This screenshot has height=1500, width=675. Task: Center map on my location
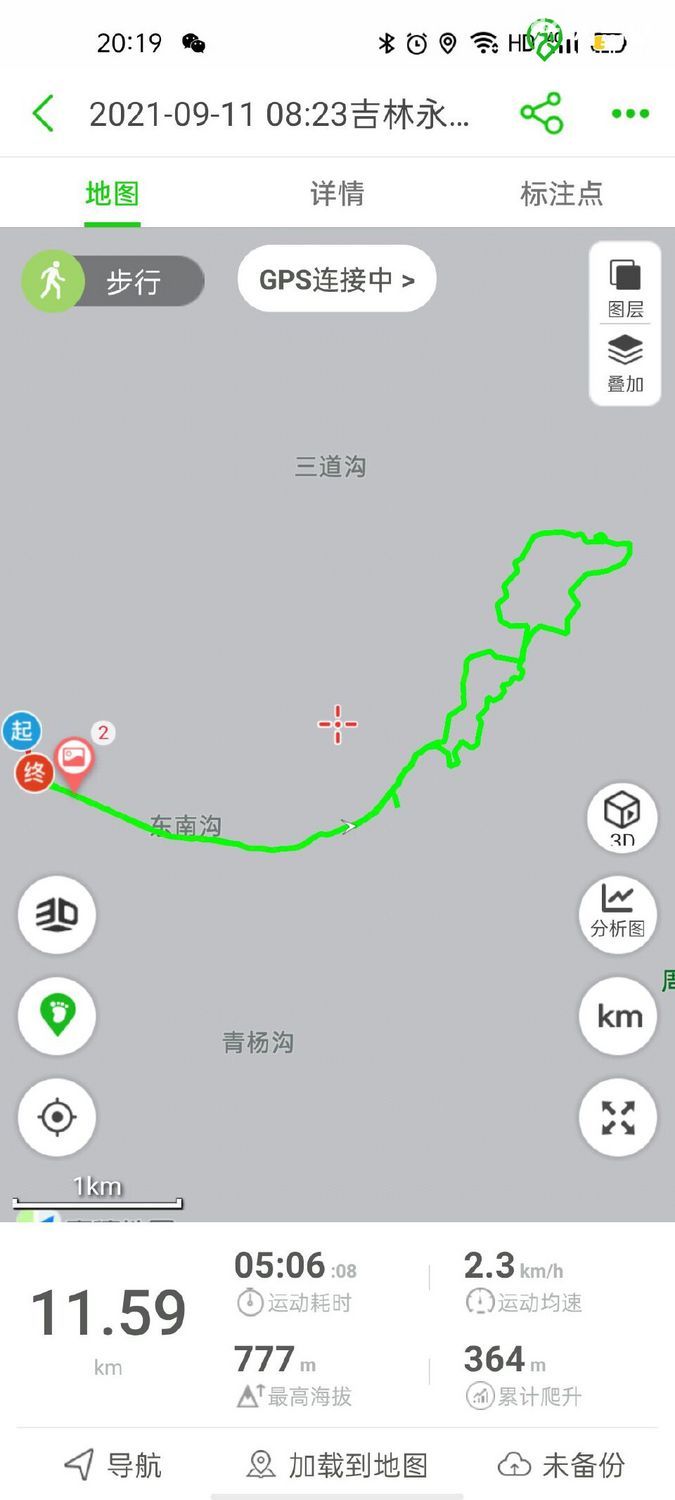point(57,1117)
